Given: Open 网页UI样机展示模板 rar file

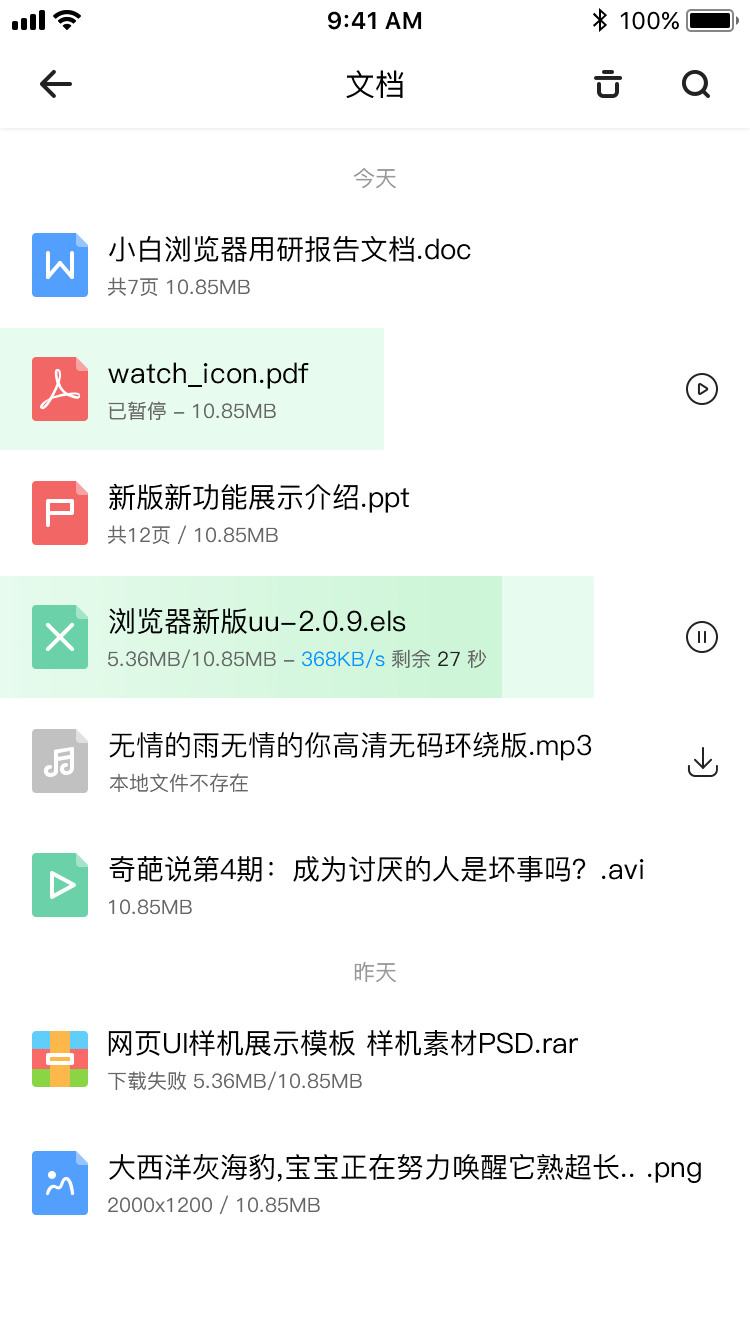Looking at the screenshot, I should tap(375, 1059).
